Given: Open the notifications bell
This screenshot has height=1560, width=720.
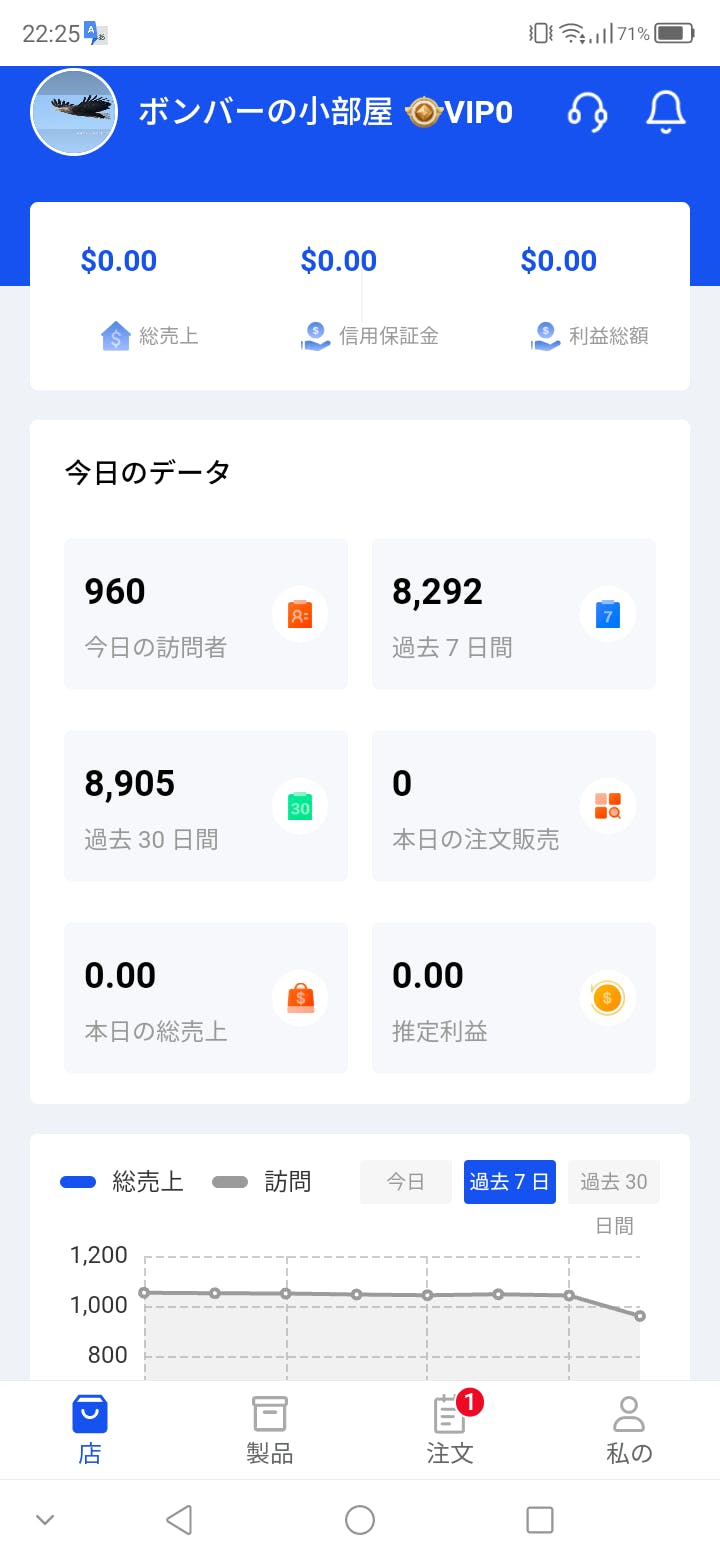Looking at the screenshot, I should pos(666,112).
